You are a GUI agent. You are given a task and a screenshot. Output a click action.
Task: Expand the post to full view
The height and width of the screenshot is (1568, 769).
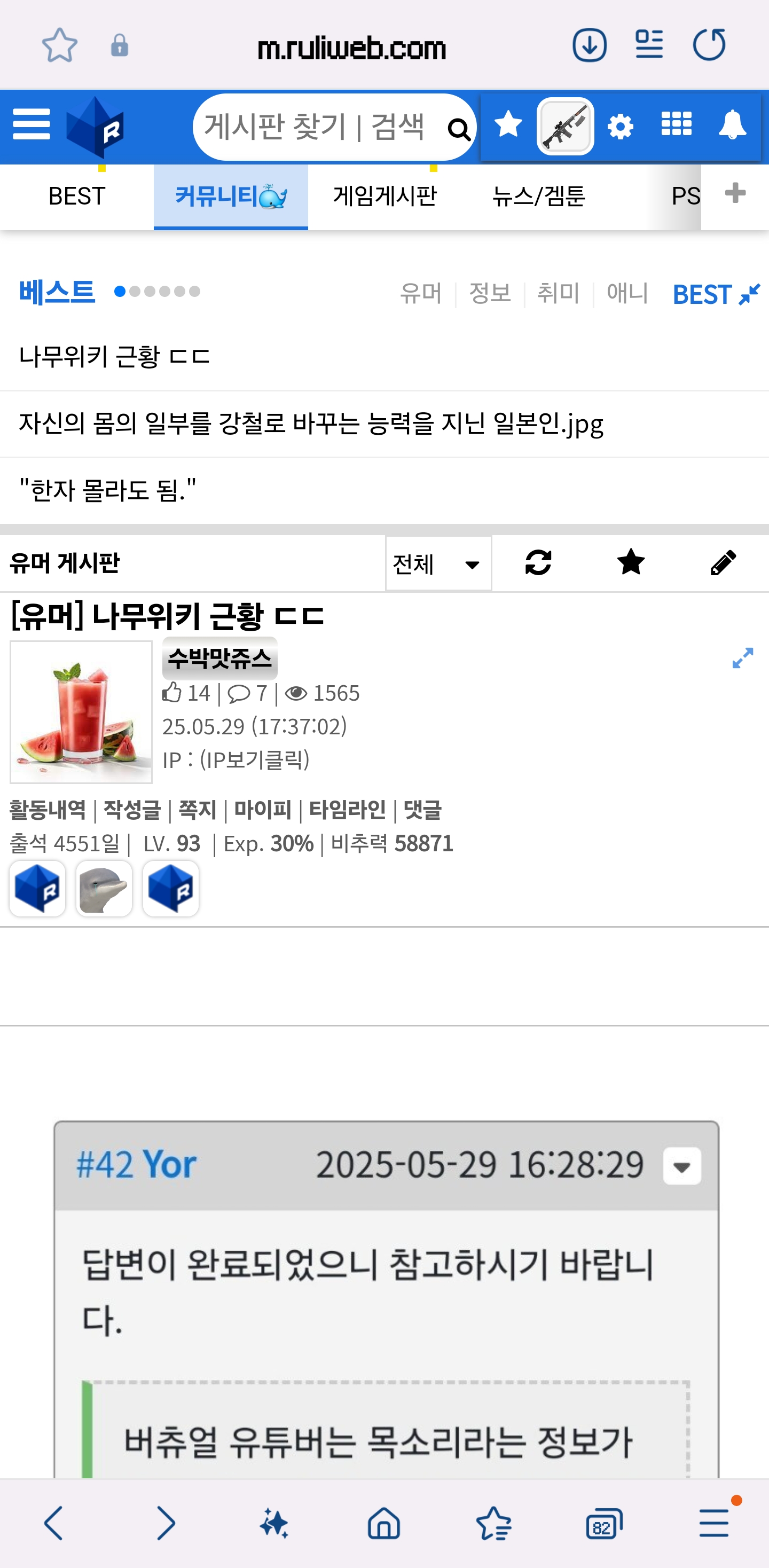(x=742, y=658)
